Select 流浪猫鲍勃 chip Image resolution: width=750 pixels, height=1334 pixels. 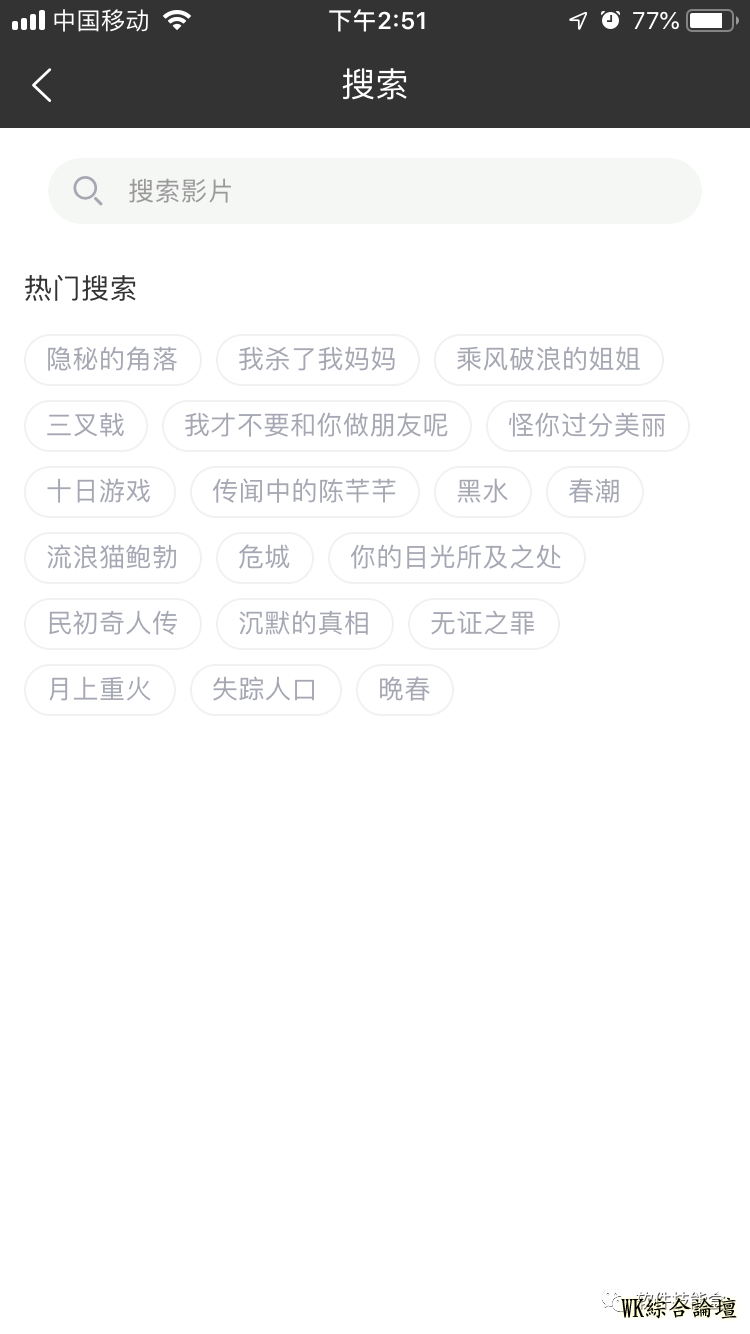click(x=112, y=557)
